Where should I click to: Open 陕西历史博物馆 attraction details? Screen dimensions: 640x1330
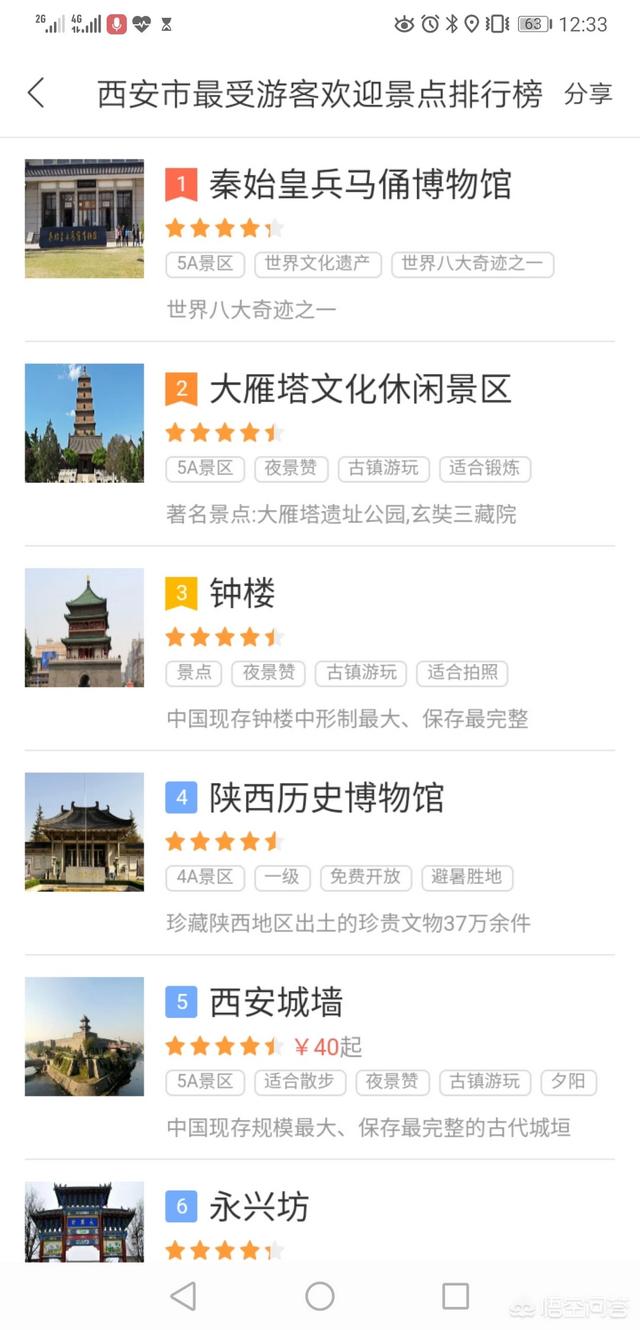pyautogui.click(x=326, y=798)
